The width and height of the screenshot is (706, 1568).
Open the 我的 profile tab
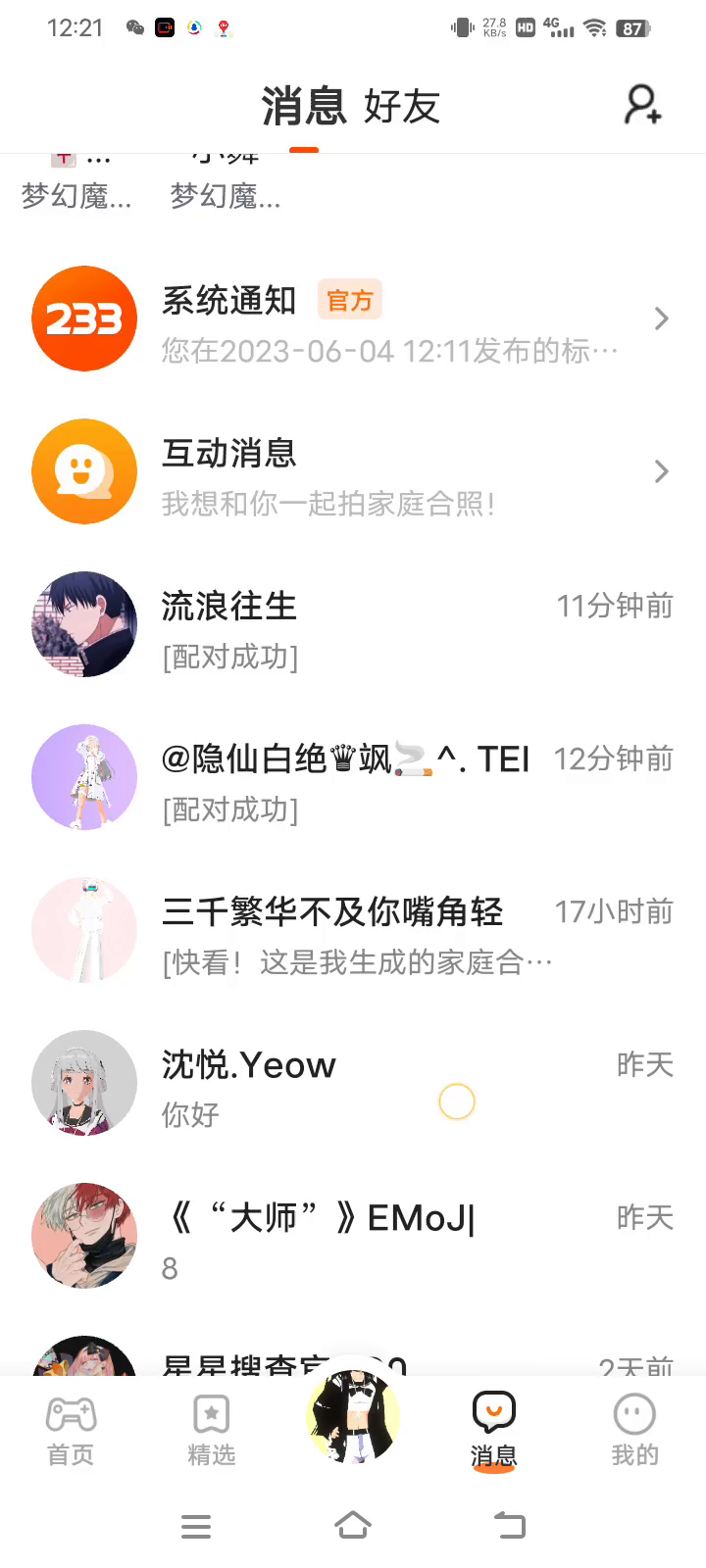click(634, 1429)
